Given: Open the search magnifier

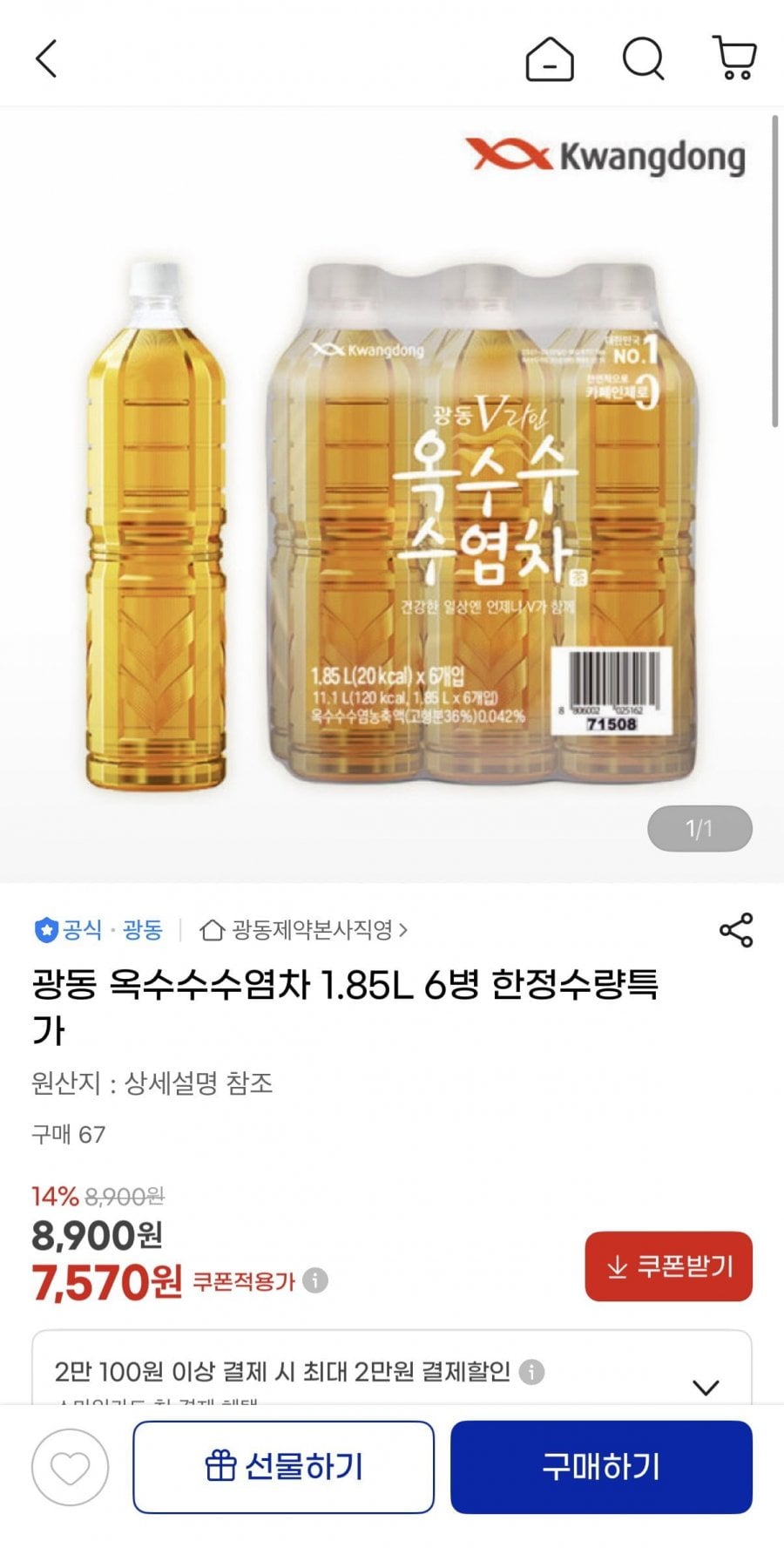Looking at the screenshot, I should tap(643, 59).
